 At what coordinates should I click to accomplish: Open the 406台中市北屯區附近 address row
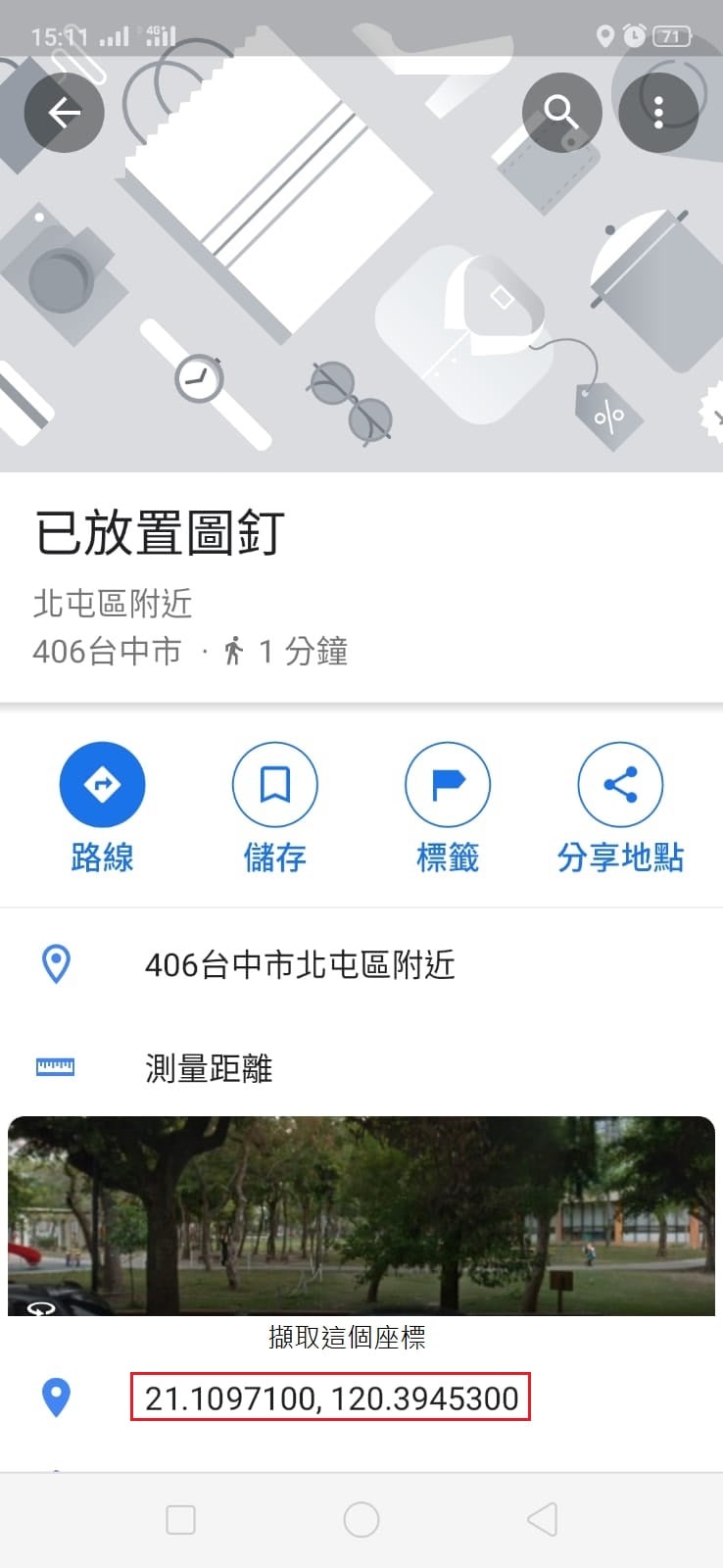(300, 965)
